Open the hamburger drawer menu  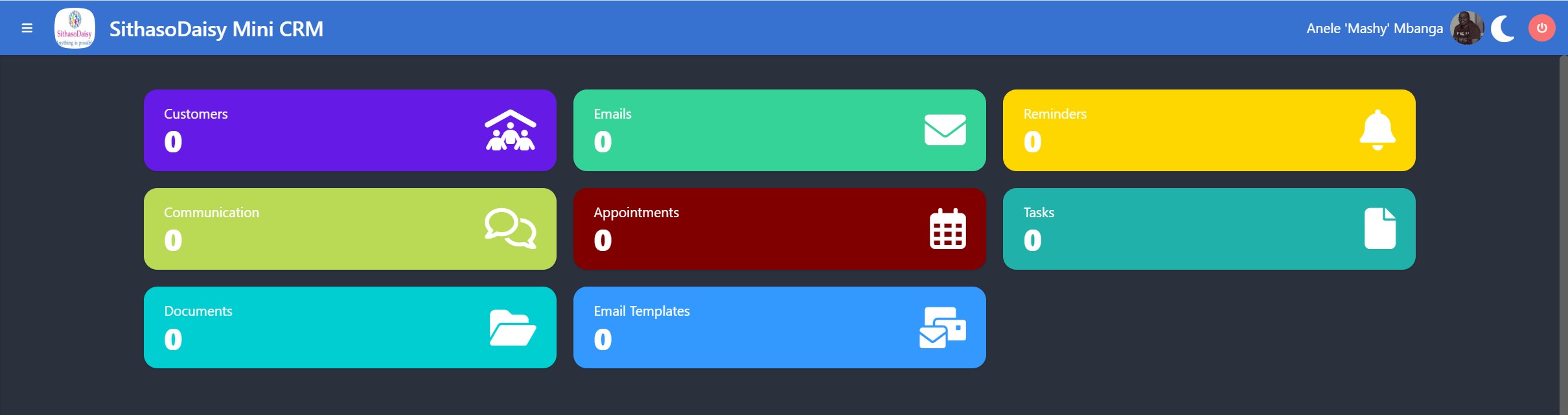pos(27,29)
